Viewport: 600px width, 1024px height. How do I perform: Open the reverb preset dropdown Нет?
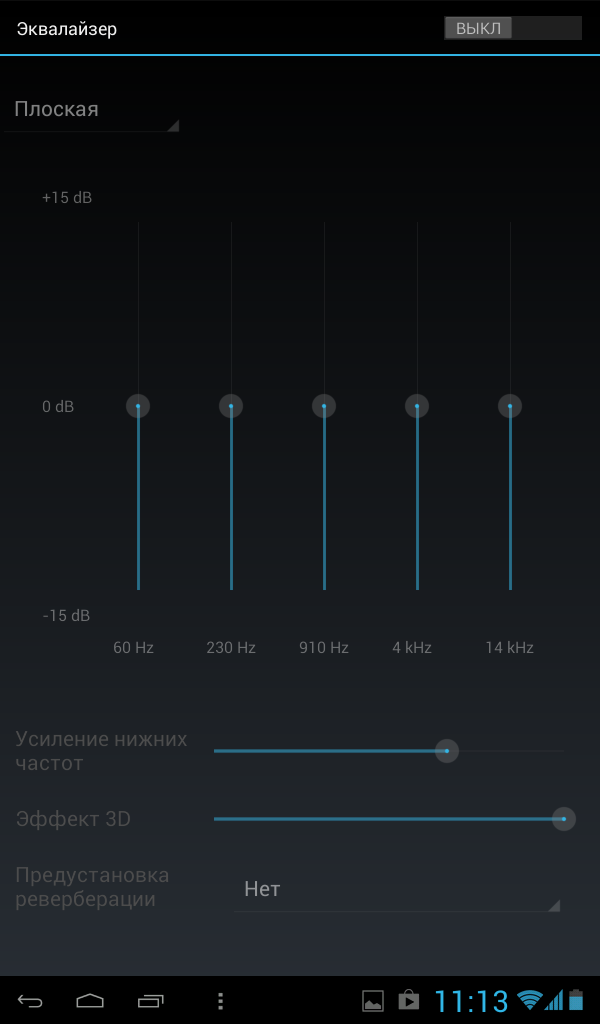[397, 889]
